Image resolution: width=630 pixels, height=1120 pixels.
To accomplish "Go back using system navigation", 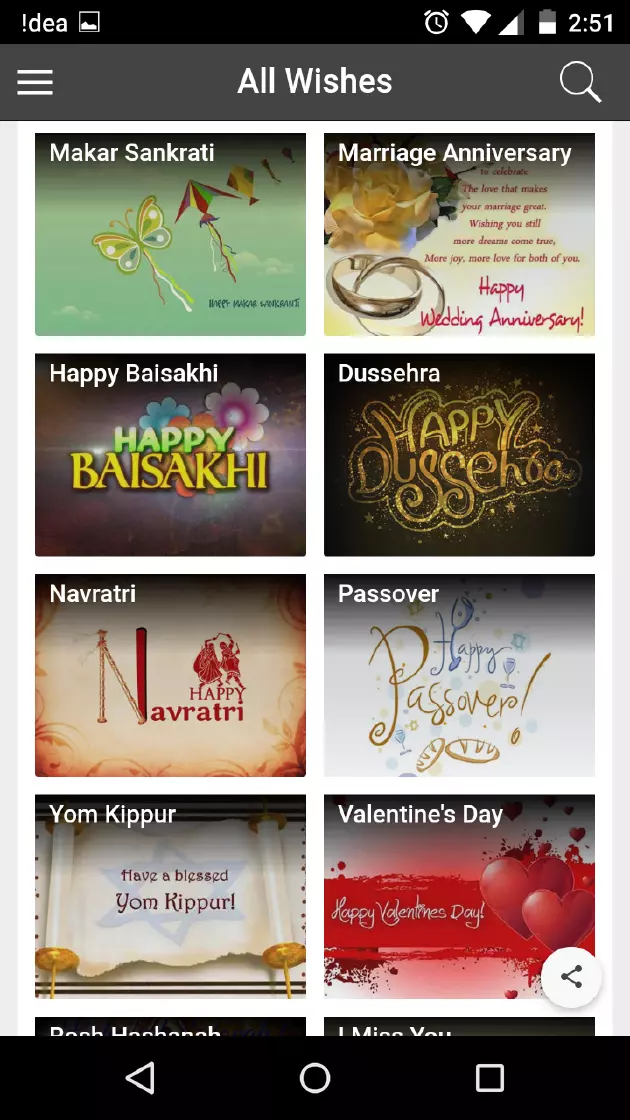I will coord(140,1077).
